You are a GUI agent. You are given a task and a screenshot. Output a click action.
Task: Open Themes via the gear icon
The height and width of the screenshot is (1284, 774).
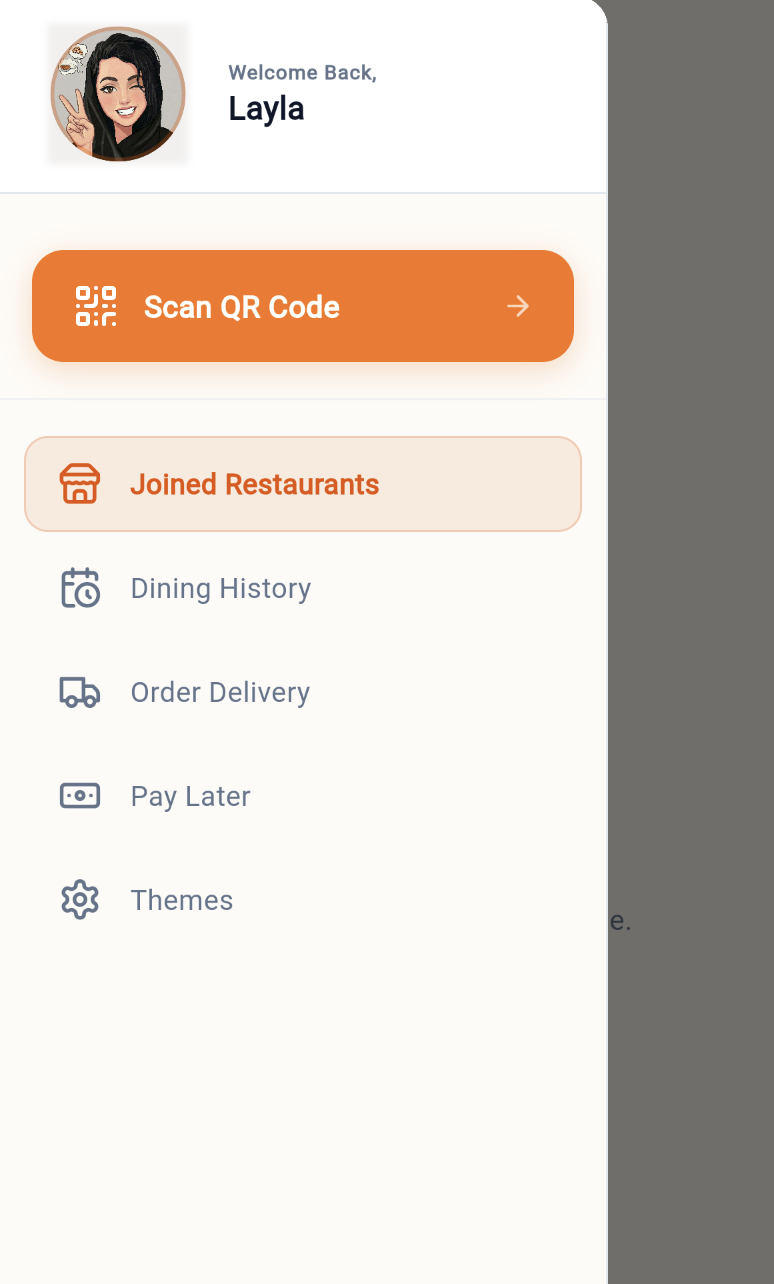click(x=80, y=900)
